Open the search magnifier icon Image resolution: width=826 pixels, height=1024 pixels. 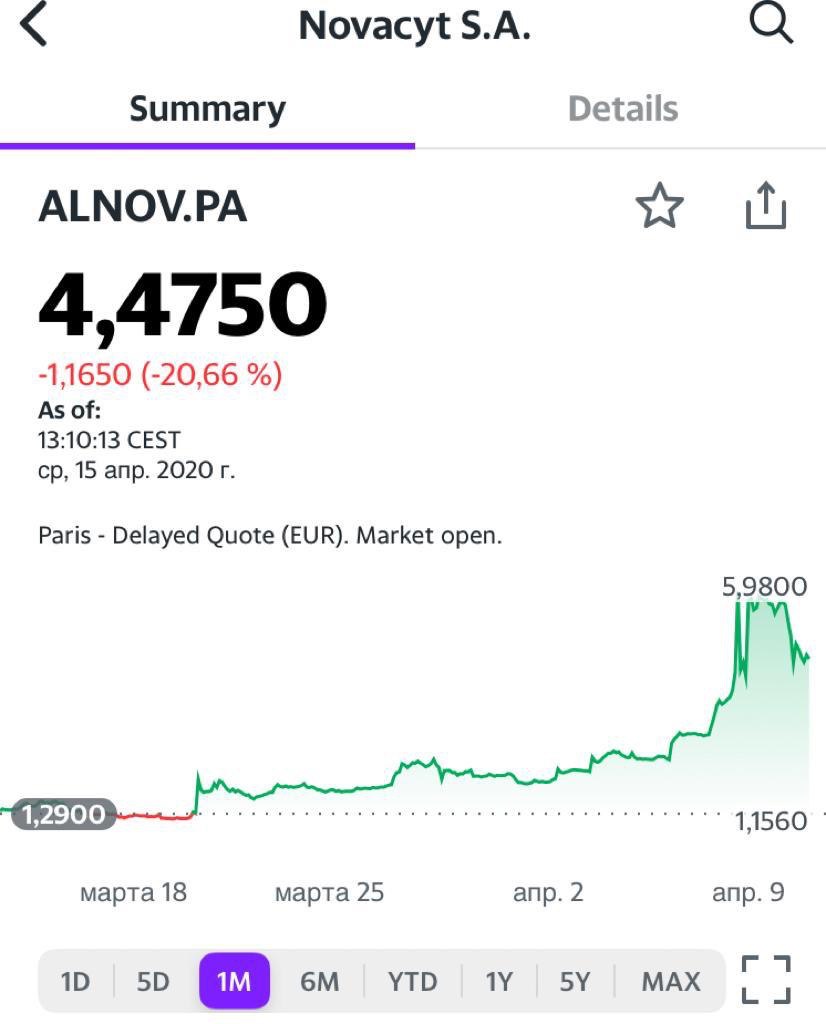(771, 25)
